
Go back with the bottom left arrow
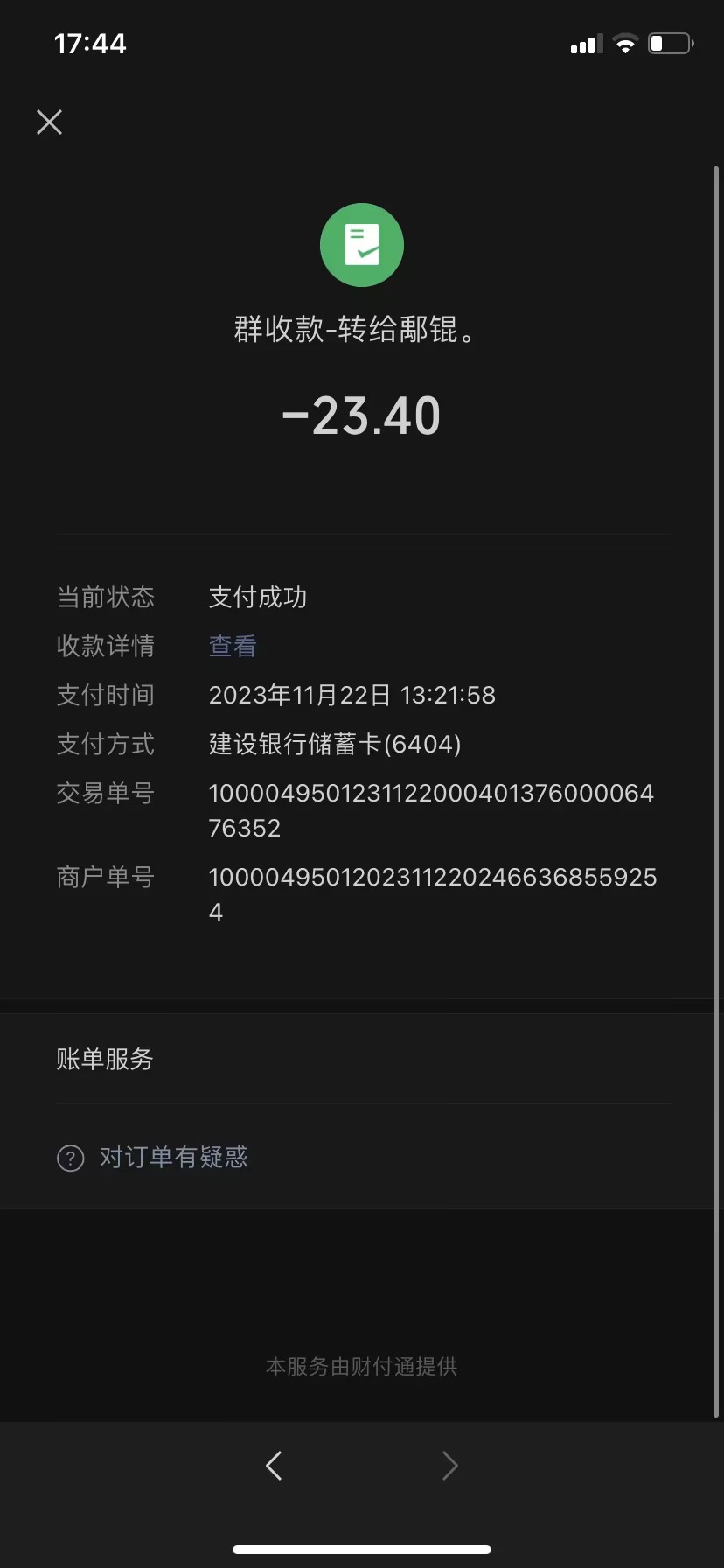click(x=274, y=1465)
